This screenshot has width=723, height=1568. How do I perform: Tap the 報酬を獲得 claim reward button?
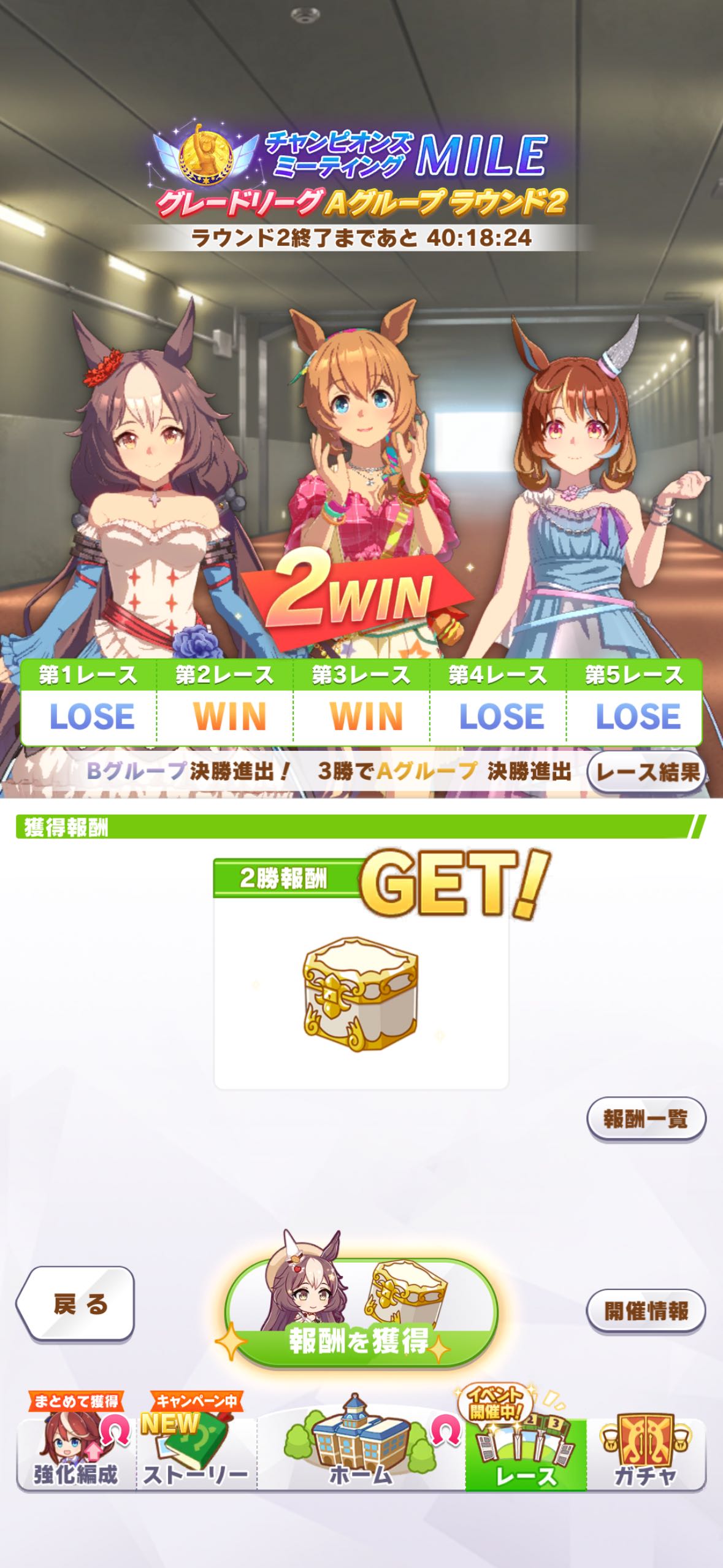[x=361, y=1310]
